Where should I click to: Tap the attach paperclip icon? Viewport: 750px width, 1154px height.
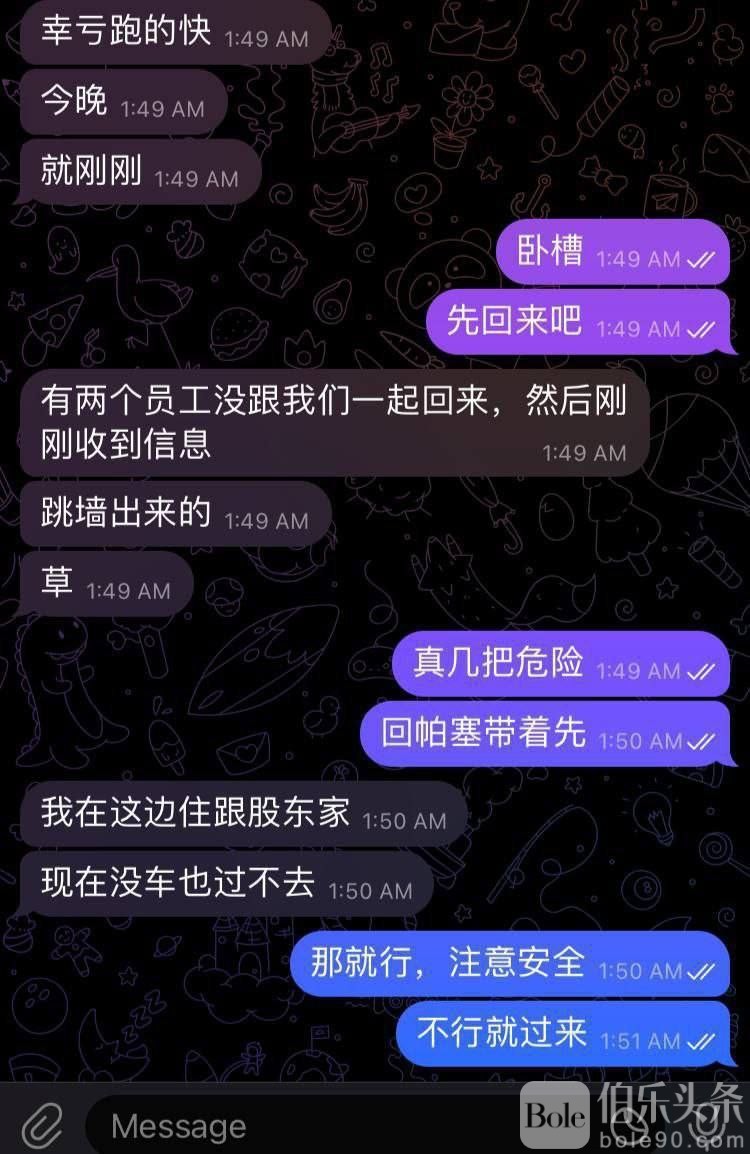(41, 1125)
